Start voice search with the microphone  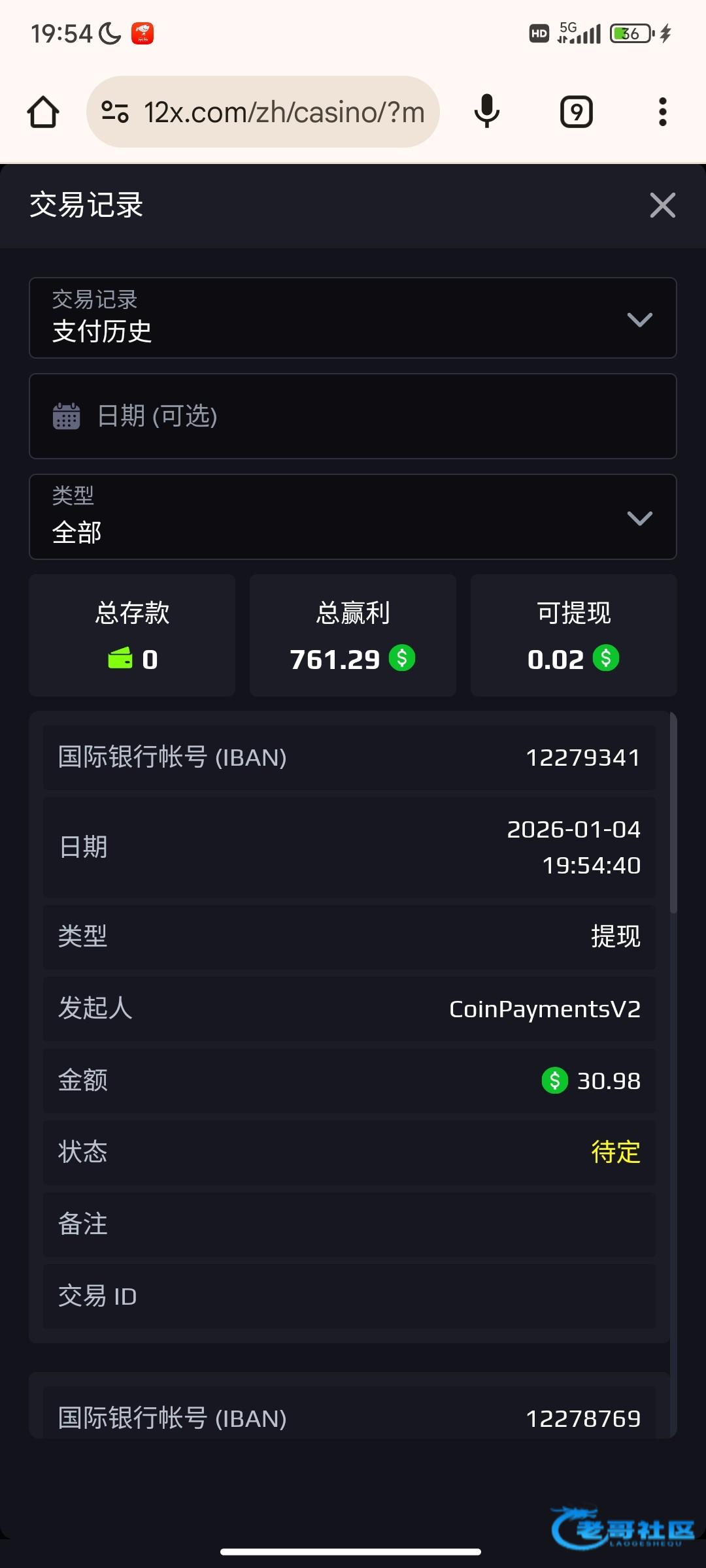click(x=486, y=112)
